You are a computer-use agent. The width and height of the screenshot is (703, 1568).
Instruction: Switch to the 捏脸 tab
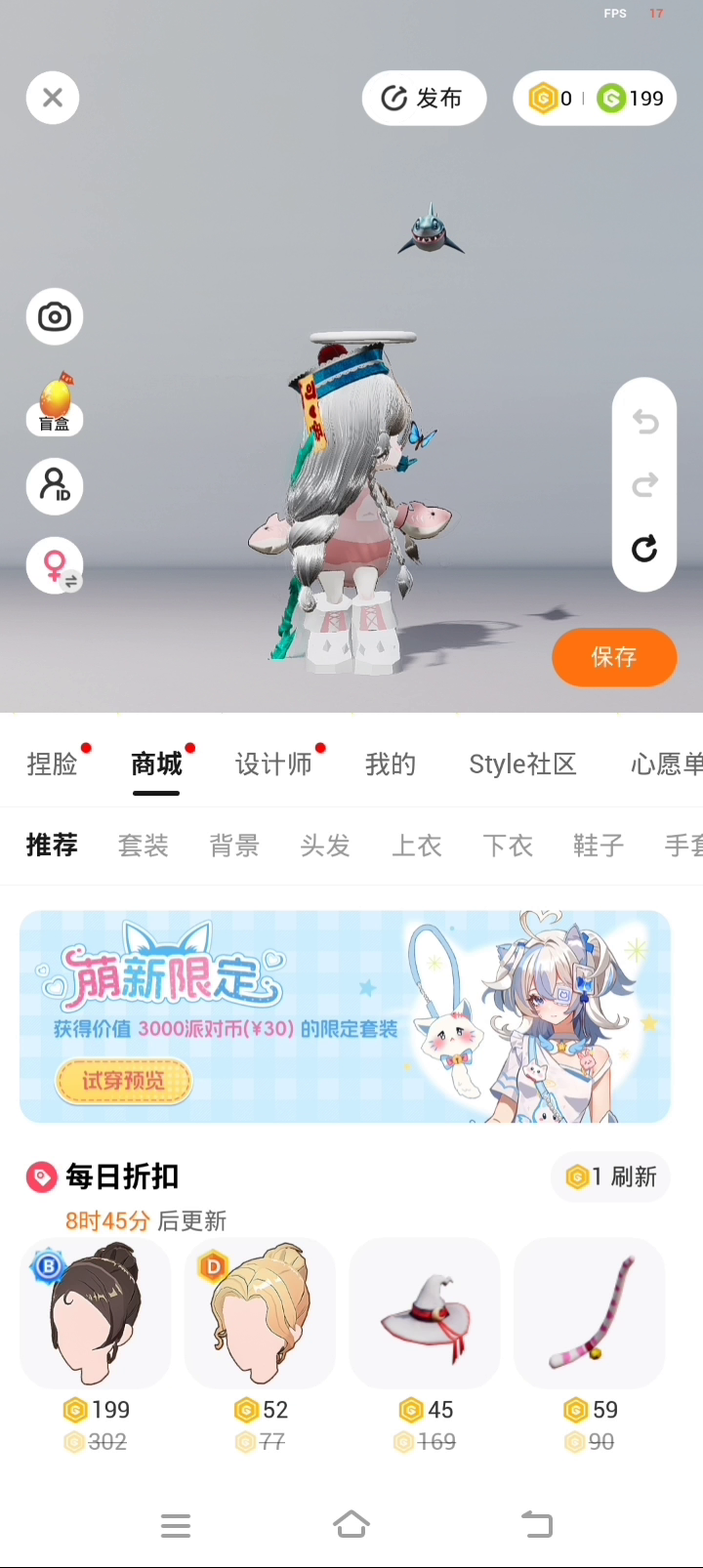pyautogui.click(x=53, y=763)
